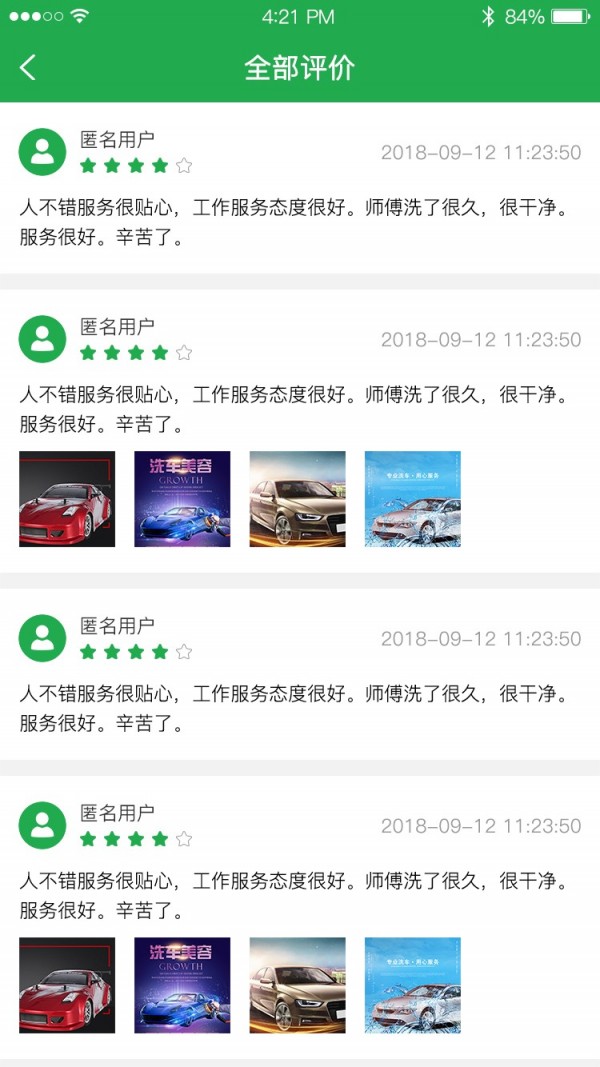The height and width of the screenshot is (1067, 600).
Task: Open the red sports car photo in the last review
Action: (x=67, y=985)
